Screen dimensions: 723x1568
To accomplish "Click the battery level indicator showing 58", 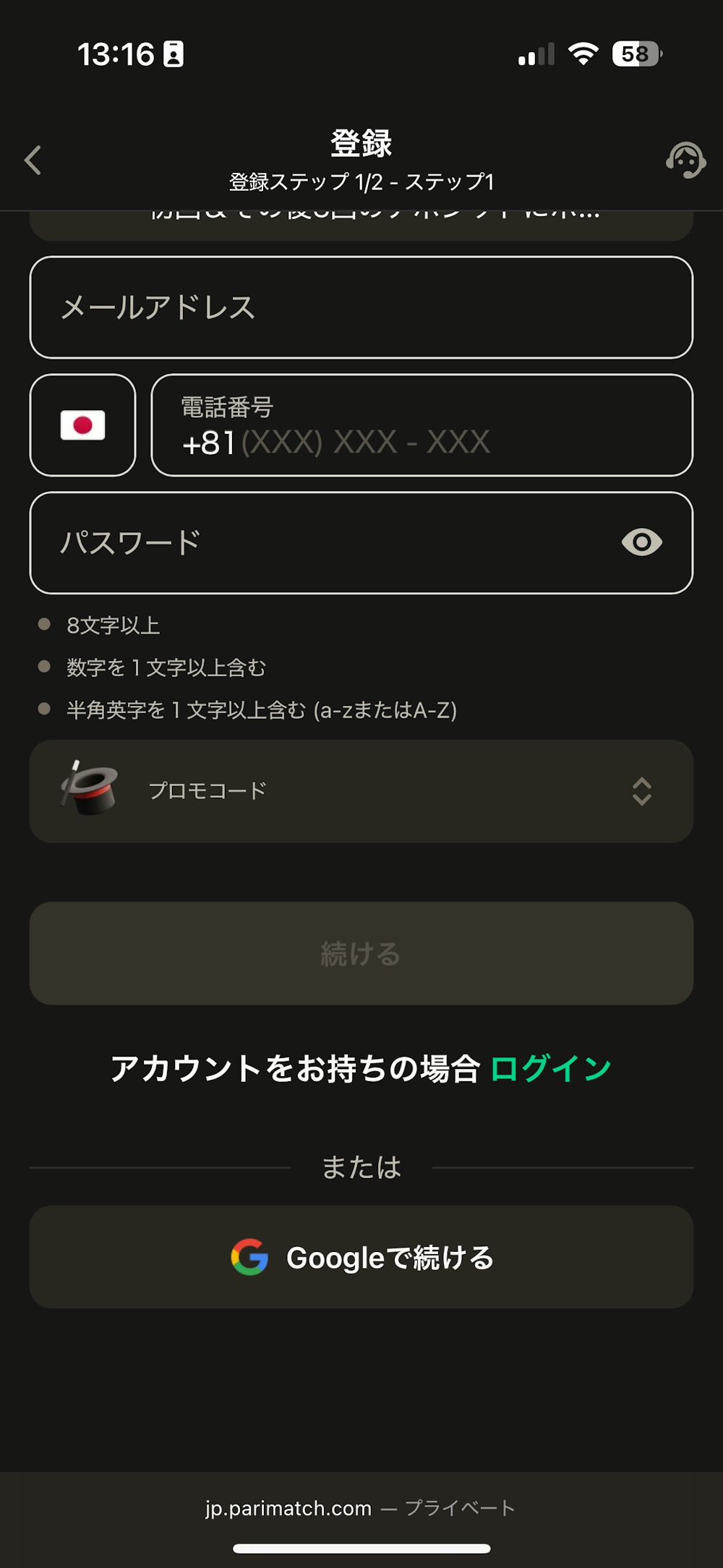I will [634, 52].
